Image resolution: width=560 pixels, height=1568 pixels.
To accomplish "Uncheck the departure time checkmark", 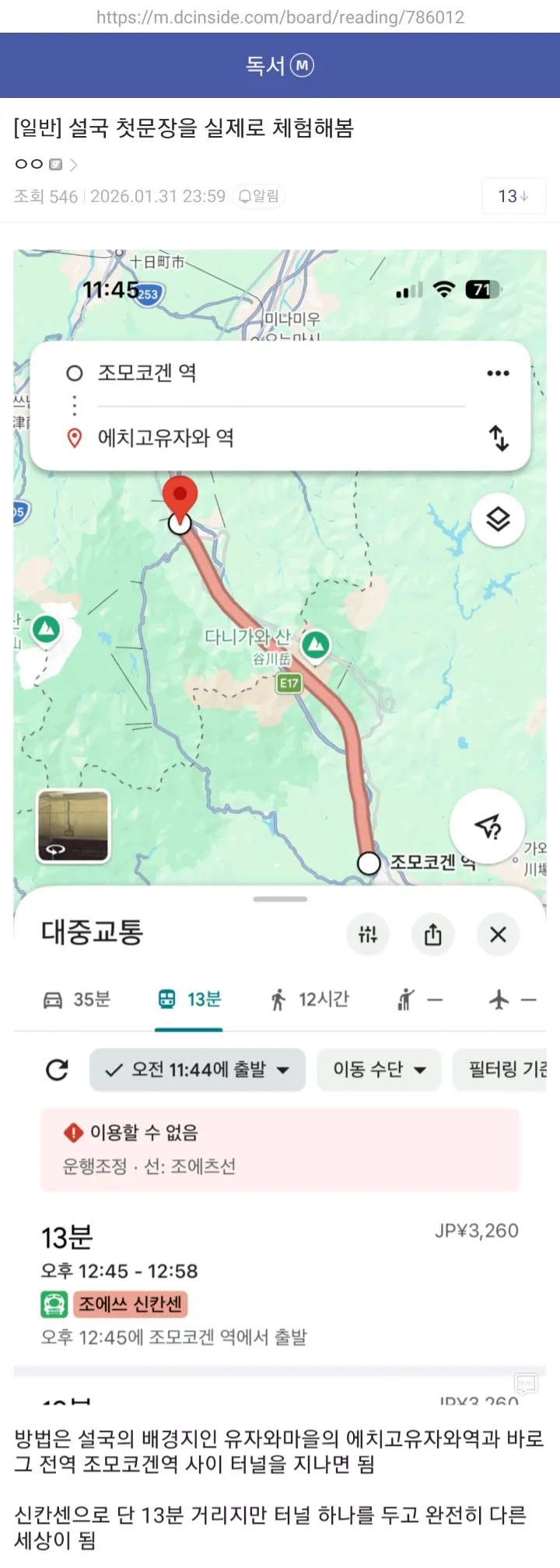I will [x=114, y=1070].
